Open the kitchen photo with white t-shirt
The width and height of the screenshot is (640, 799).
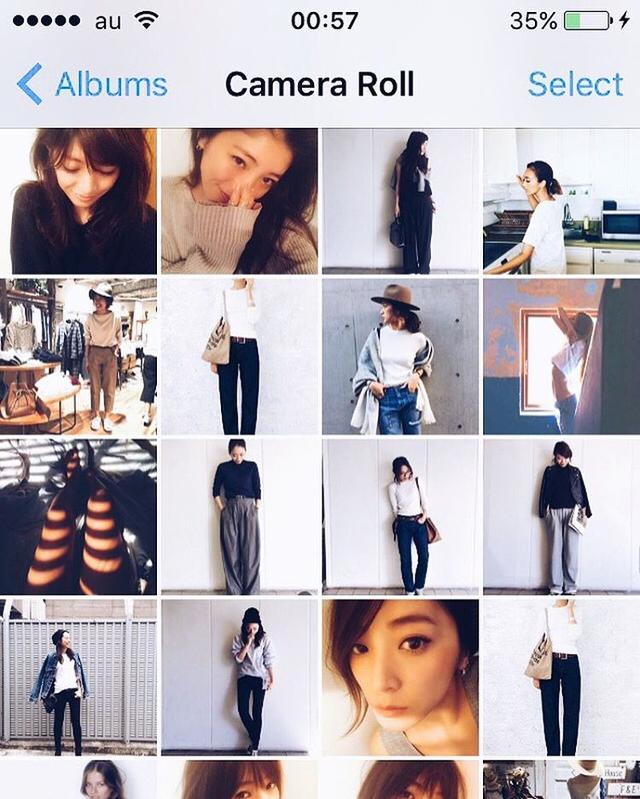tap(561, 201)
